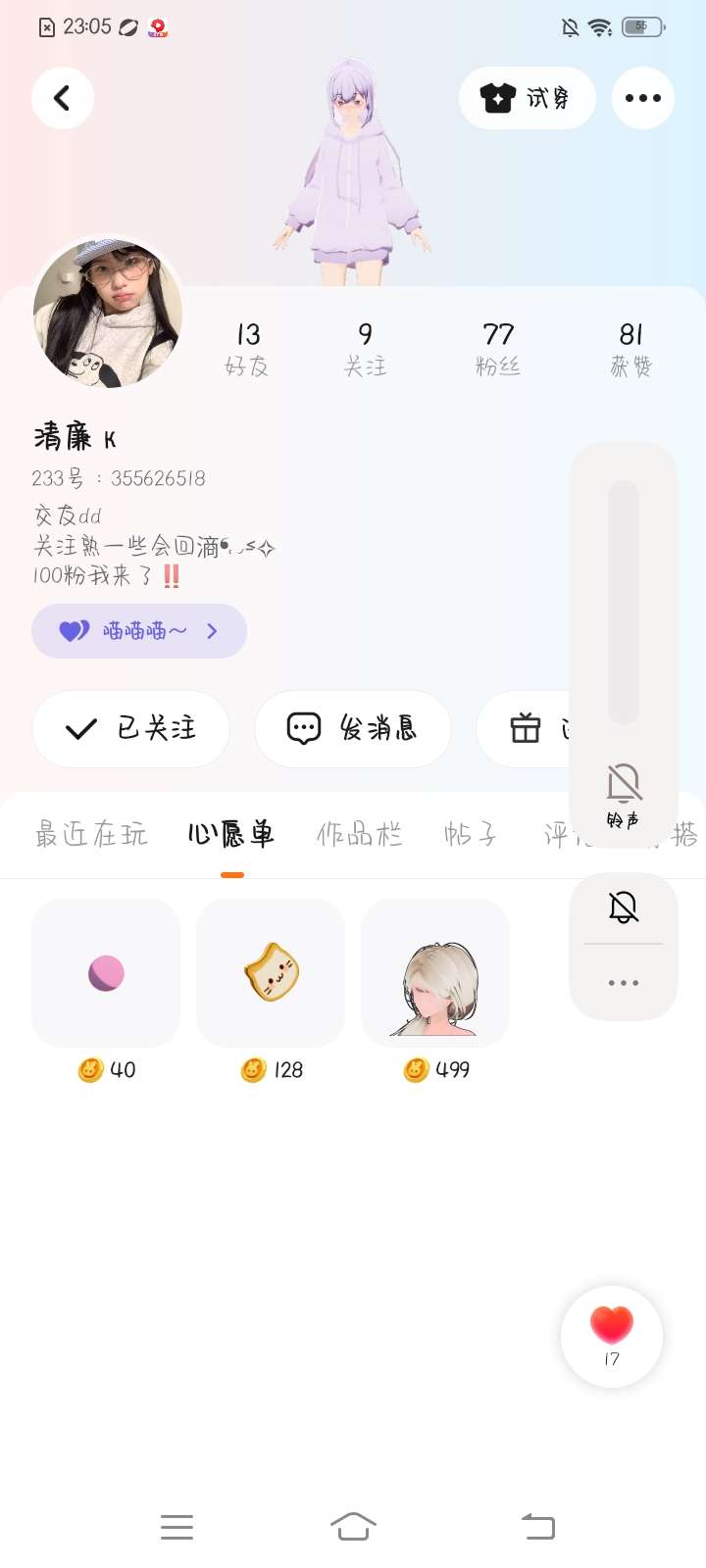Send a message with 发消息
Viewport: 706px width, 1568px height.
(x=353, y=728)
